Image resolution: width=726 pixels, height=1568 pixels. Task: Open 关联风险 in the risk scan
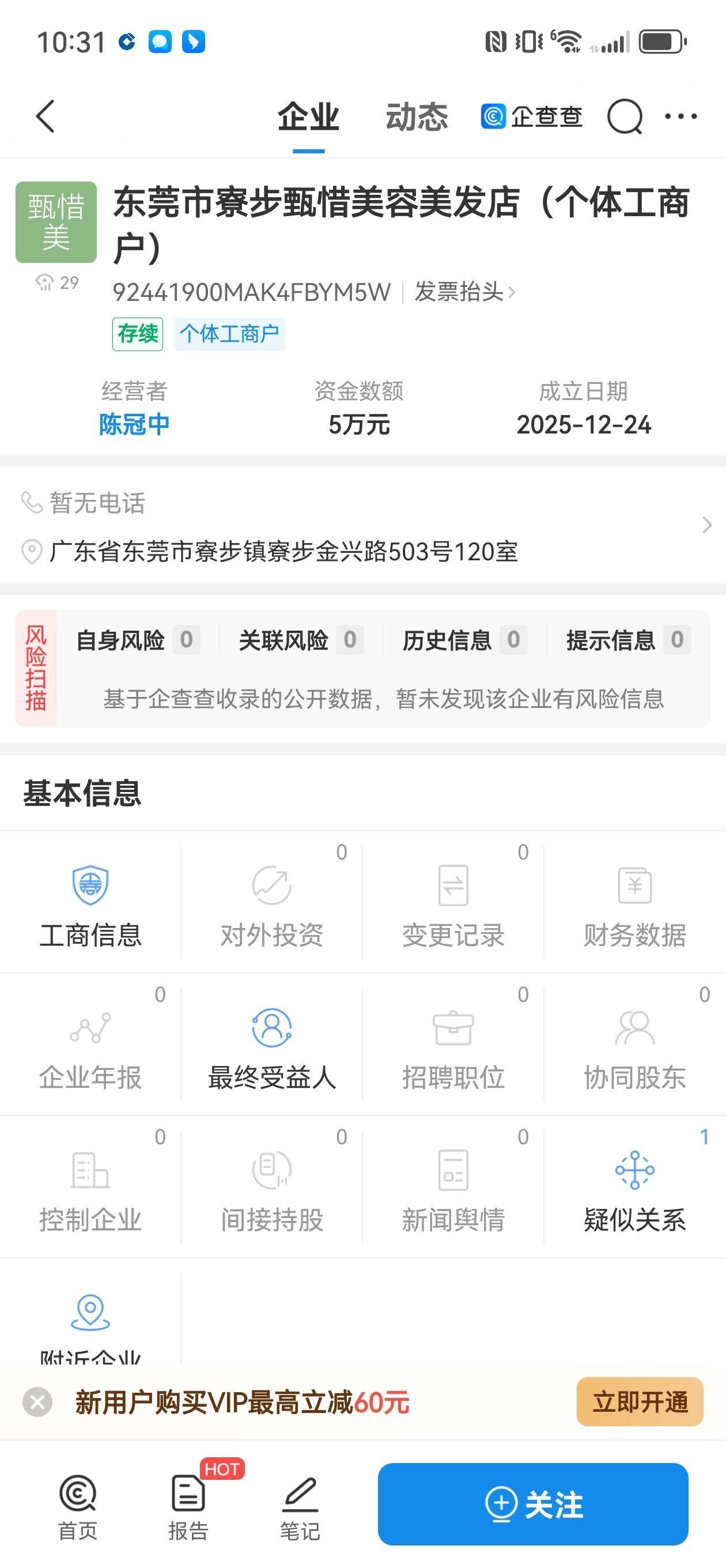point(301,640)
